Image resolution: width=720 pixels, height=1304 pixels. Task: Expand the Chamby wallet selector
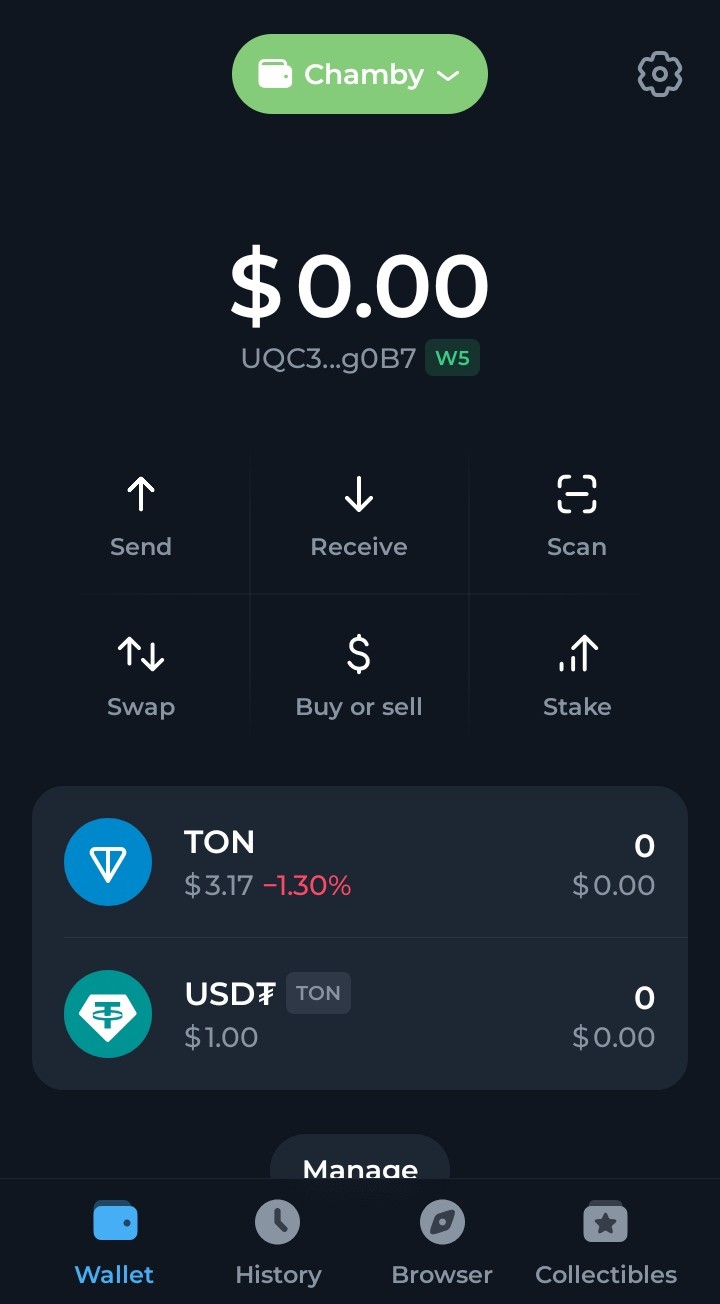(x=360, y=74)
